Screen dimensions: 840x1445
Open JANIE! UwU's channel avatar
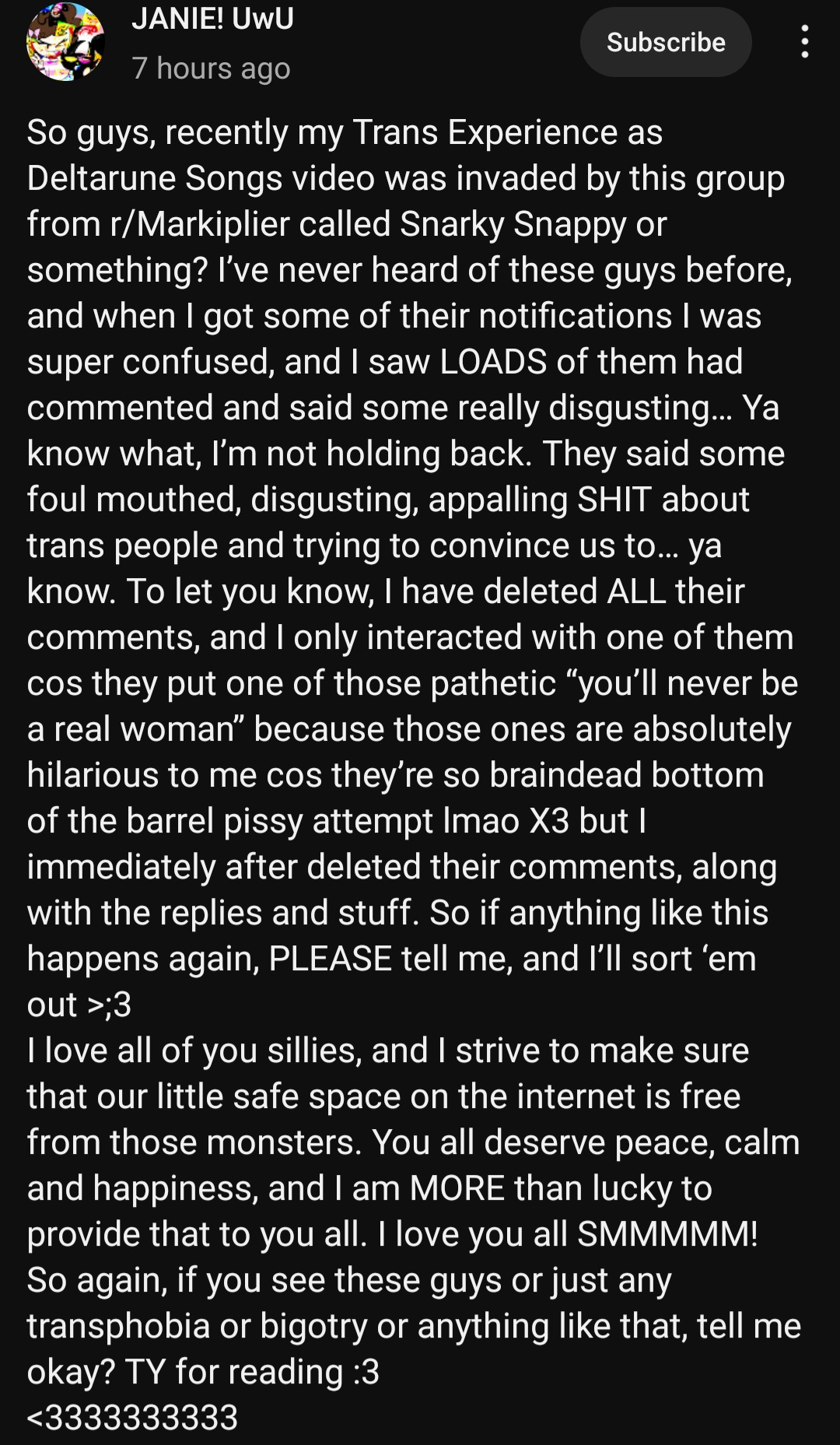(x=65, y=42)
